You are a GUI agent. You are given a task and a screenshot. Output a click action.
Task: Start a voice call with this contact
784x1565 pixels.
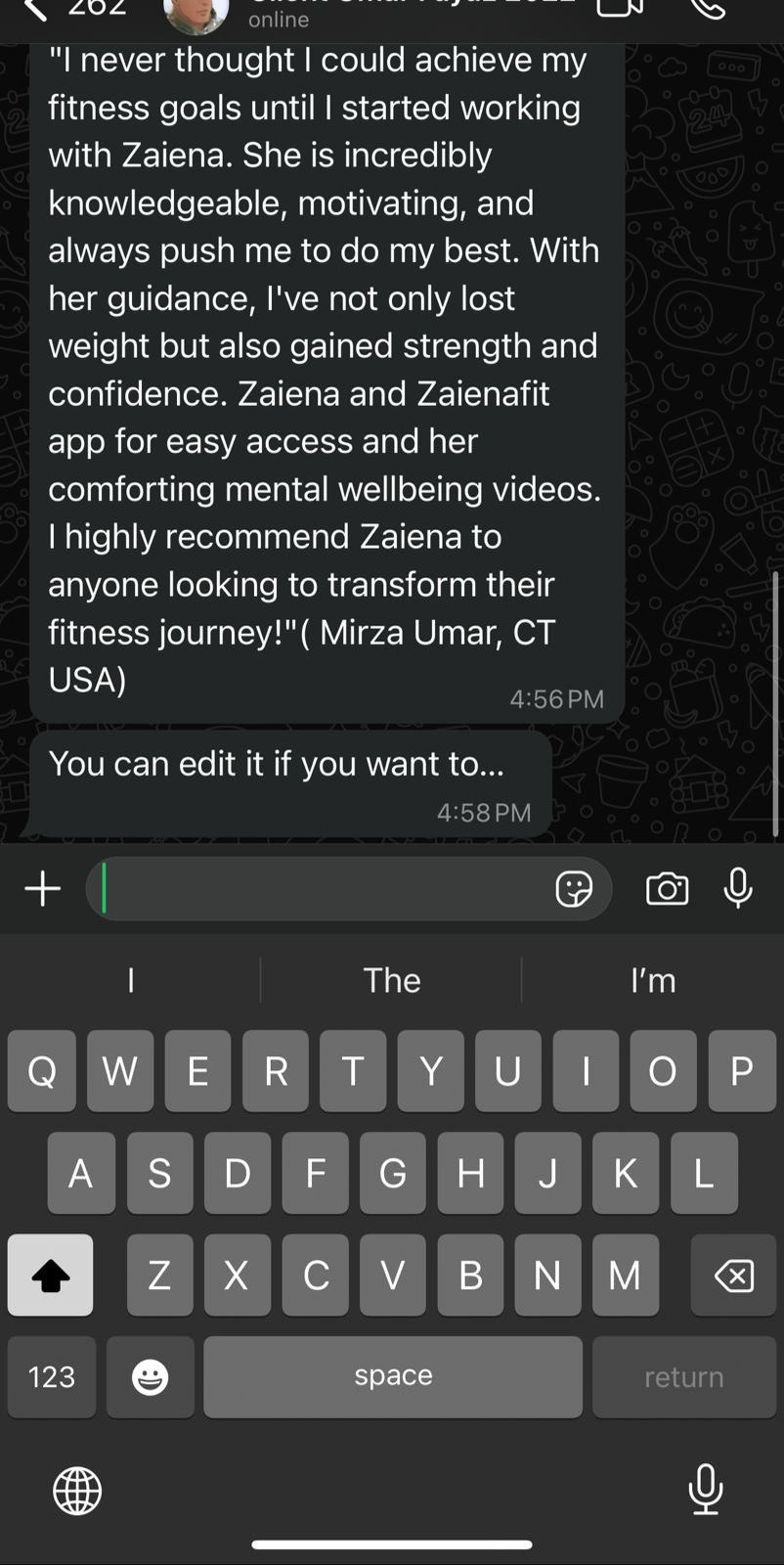708,8
